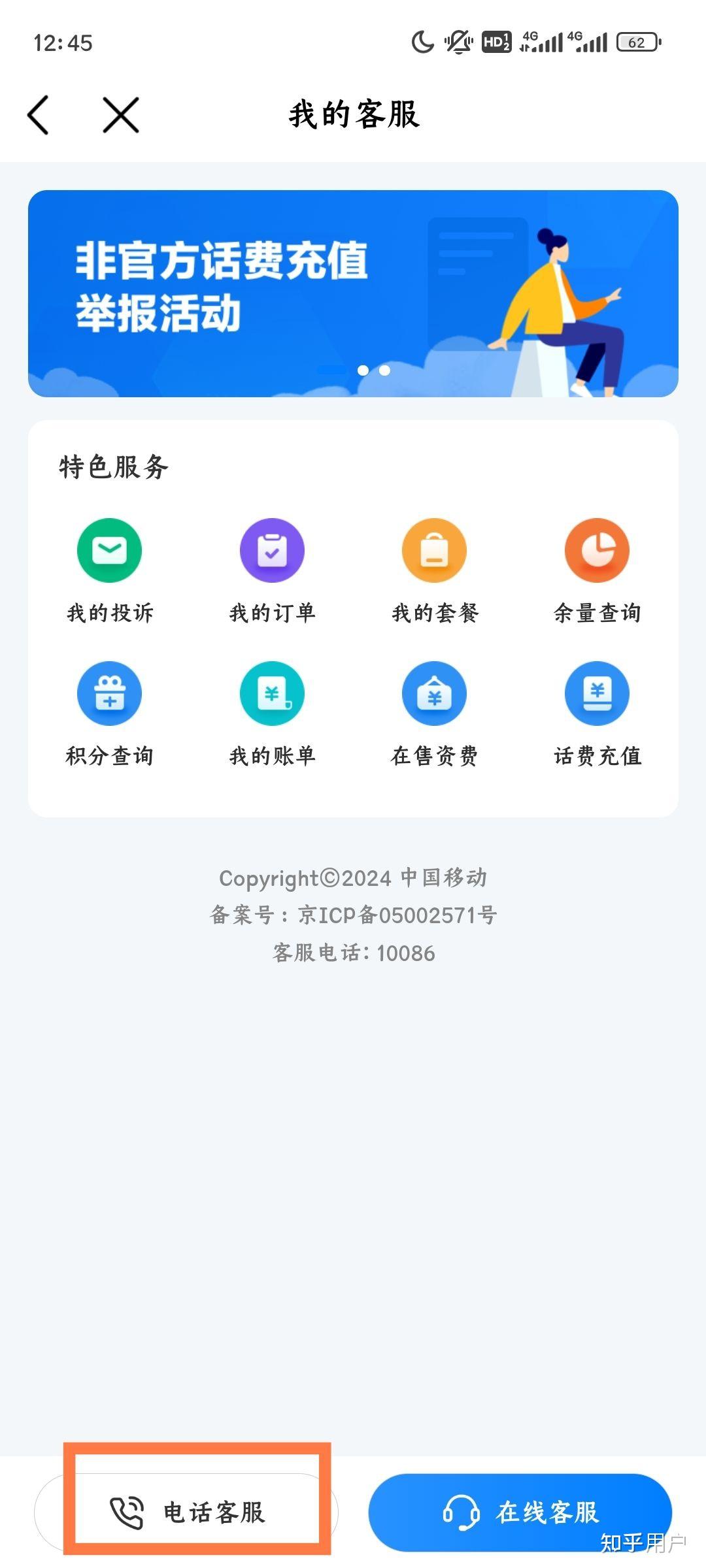Image resolution: width=706 pixels, height=1568 pixels.
Task: Open 积分查询 points gift icon
Action: [x=109, y=694]
